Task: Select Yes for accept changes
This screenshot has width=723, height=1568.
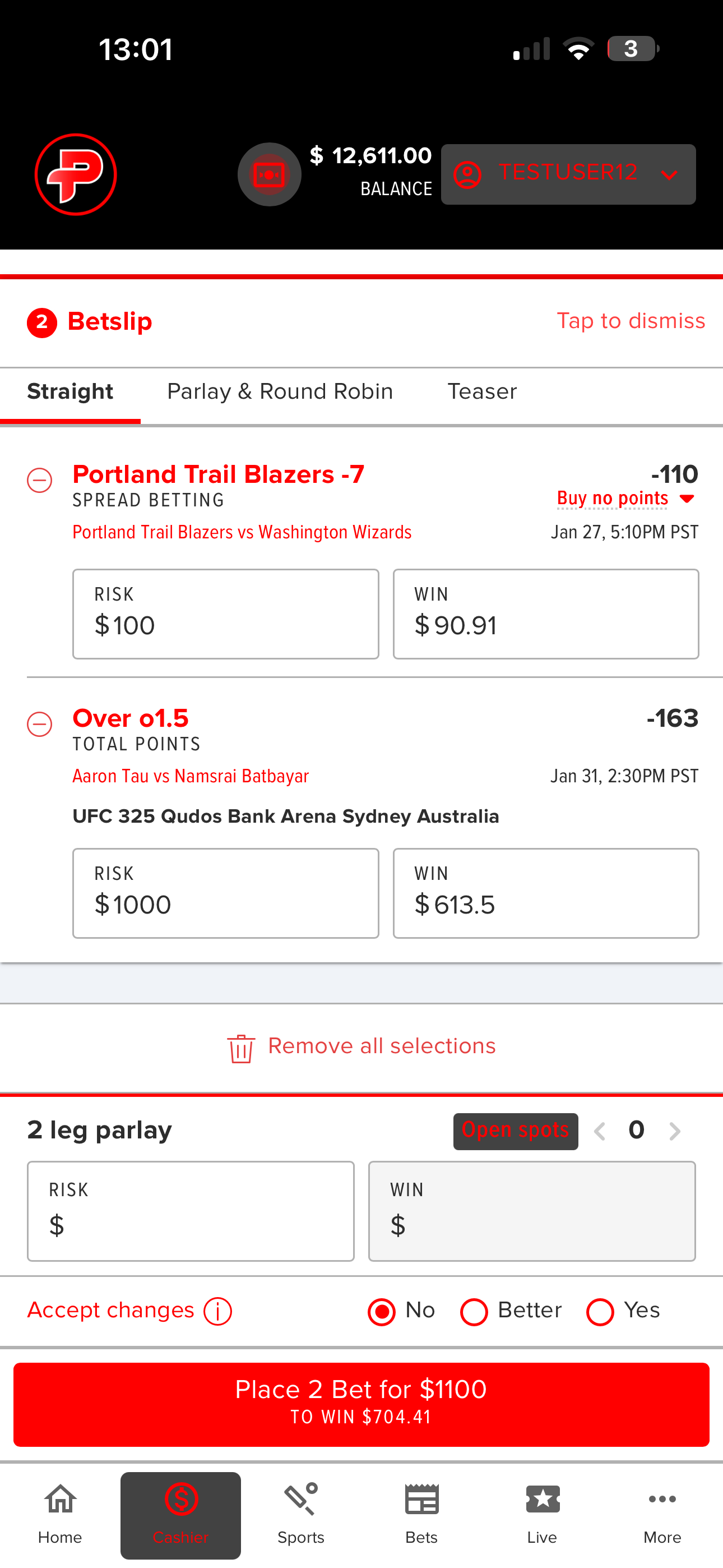Action: tap(600, 1312)
